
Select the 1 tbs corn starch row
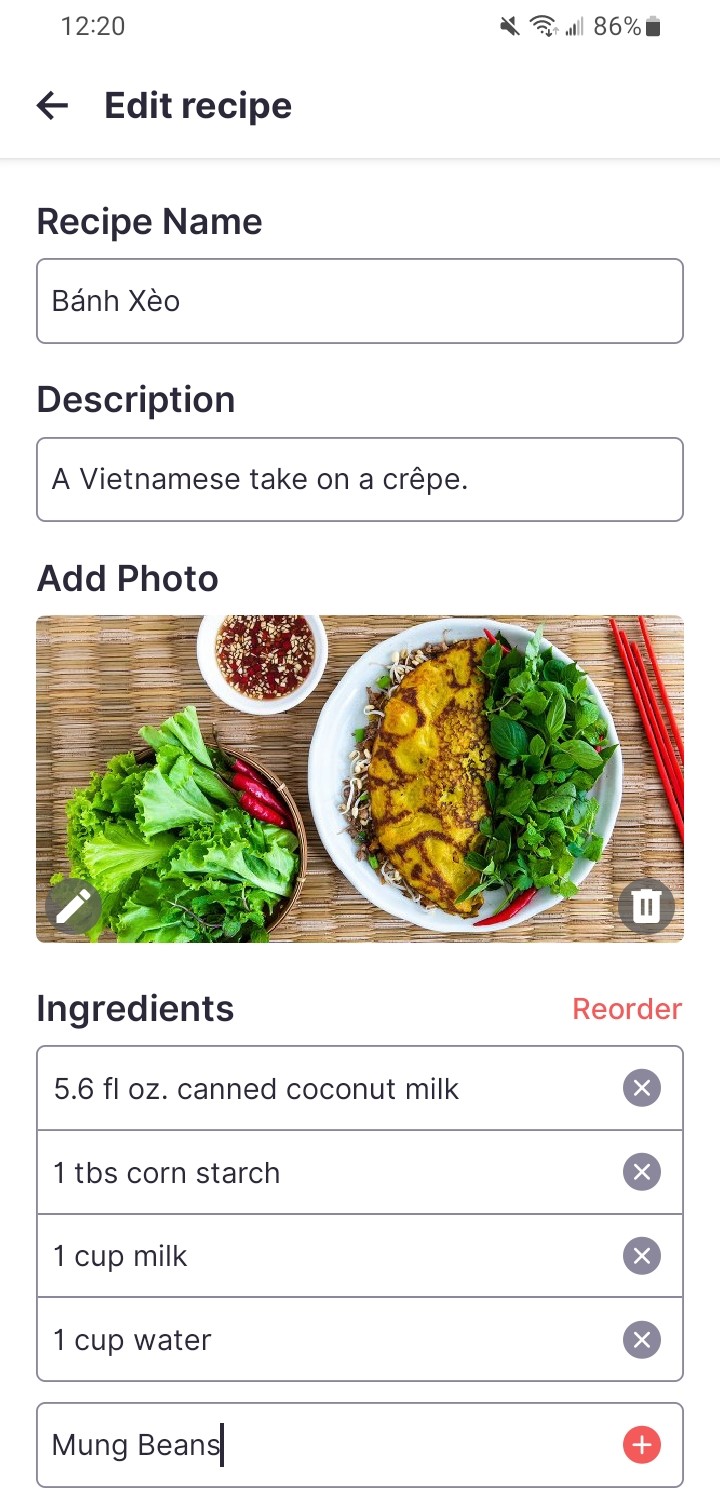(x=300, y=1172)
